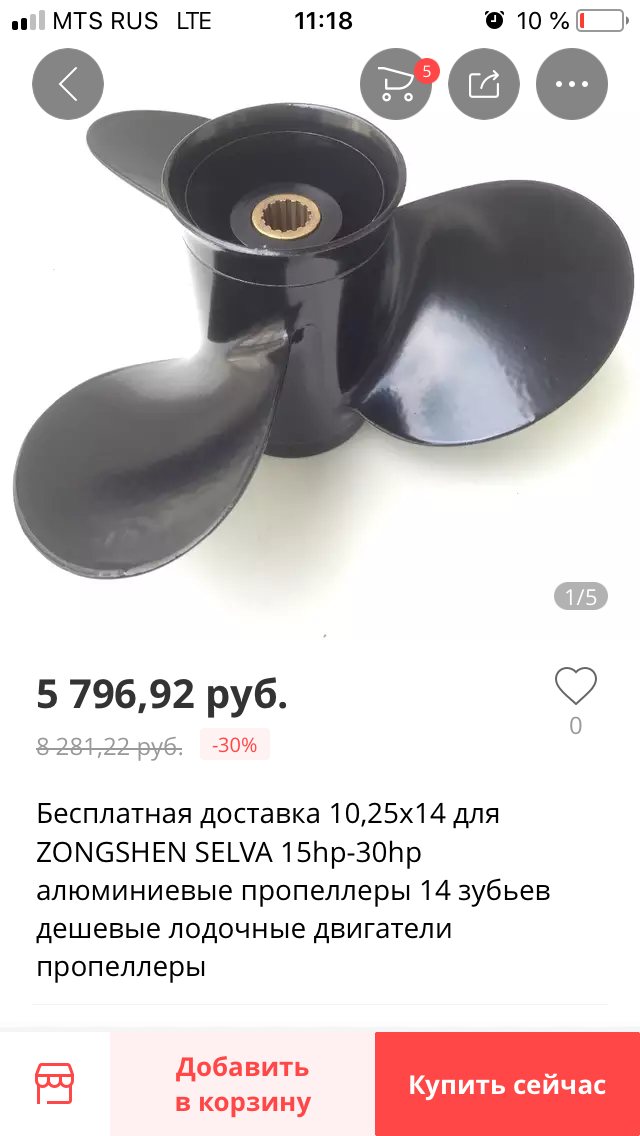Buy now with Купить сейчас
Viewport: 640px width, 1136px height.
point(507,1084)
